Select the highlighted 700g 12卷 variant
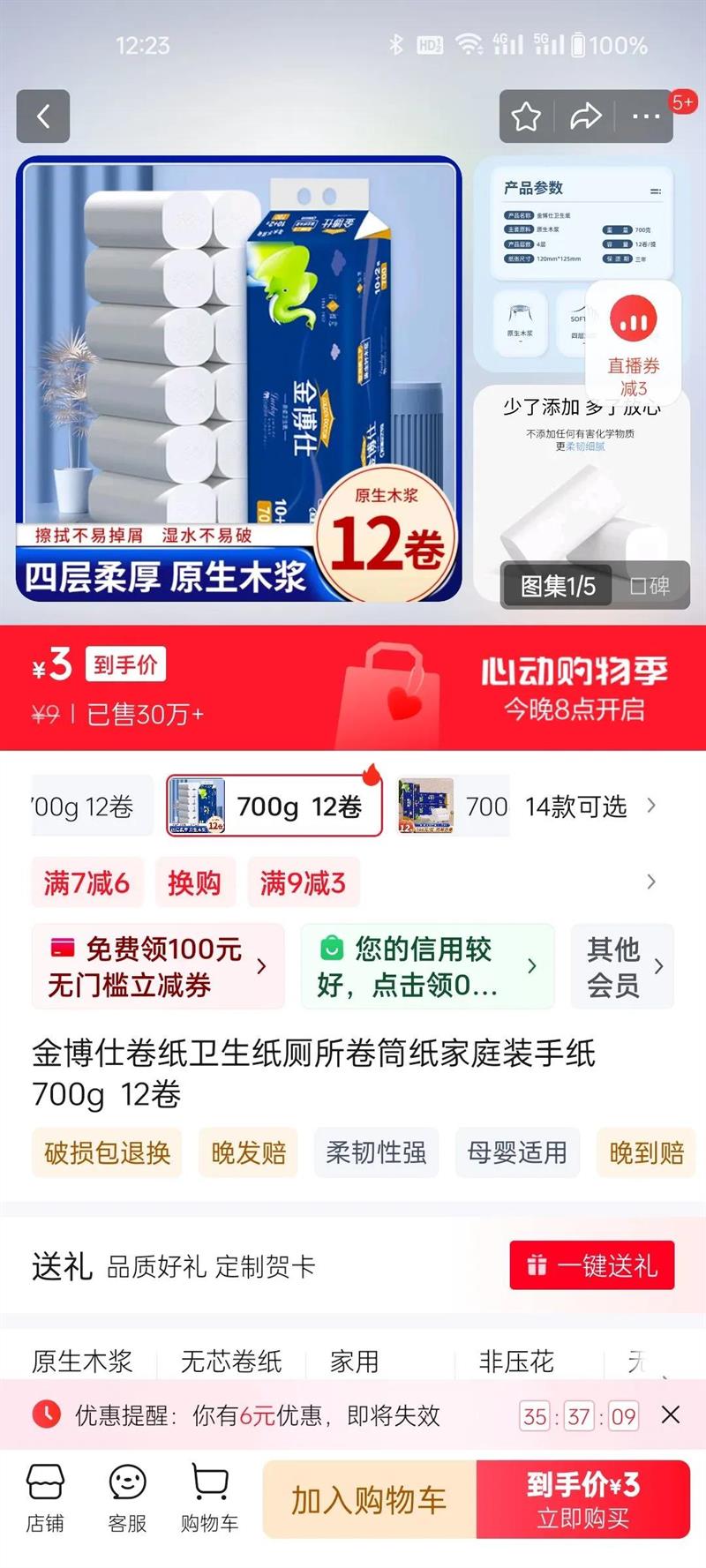Screen dimensions: 706x1568 [274, 806]
